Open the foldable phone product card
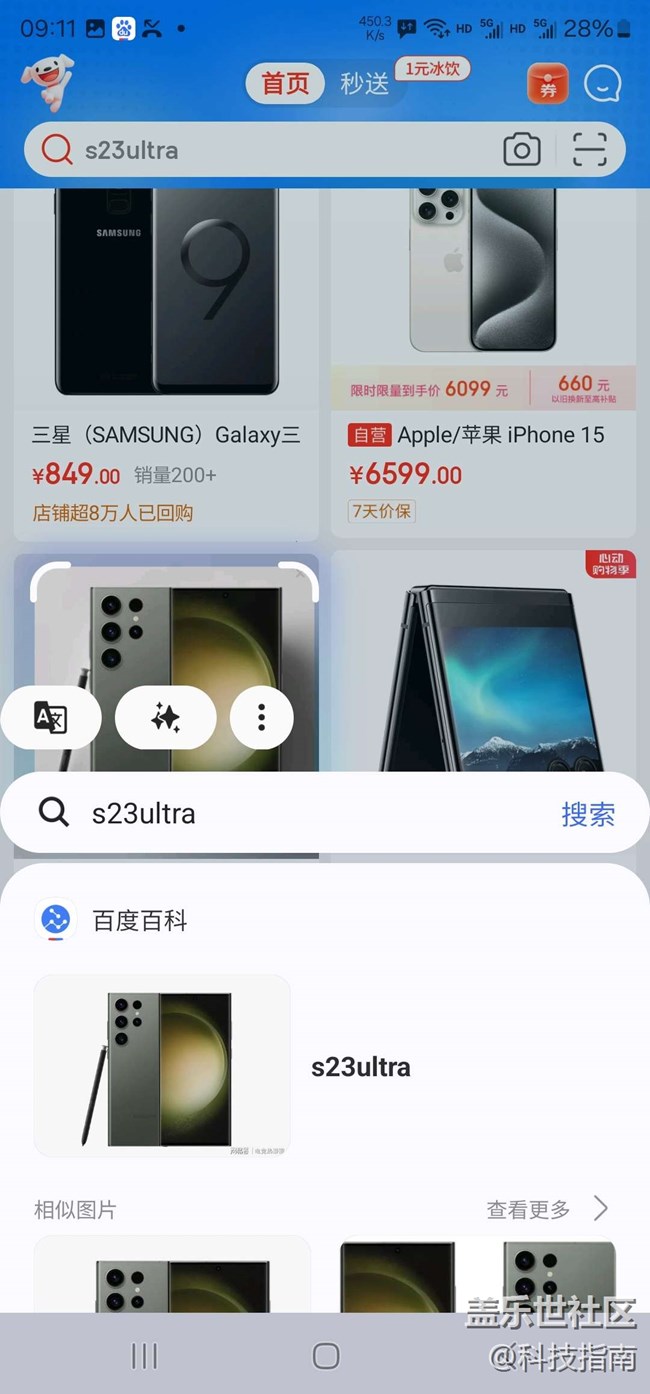Viewport: 650px width, 1394px height. click(484, 670)
